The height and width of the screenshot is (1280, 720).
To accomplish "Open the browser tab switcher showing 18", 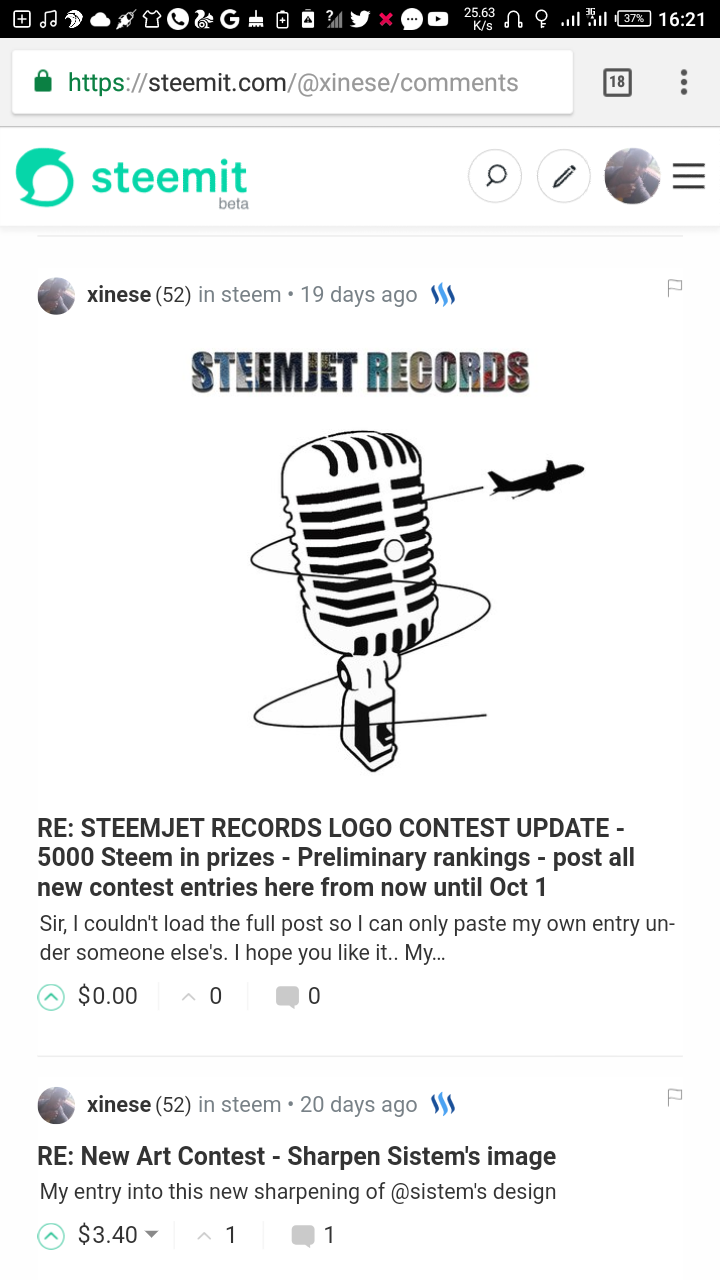I will coord(617,82).
